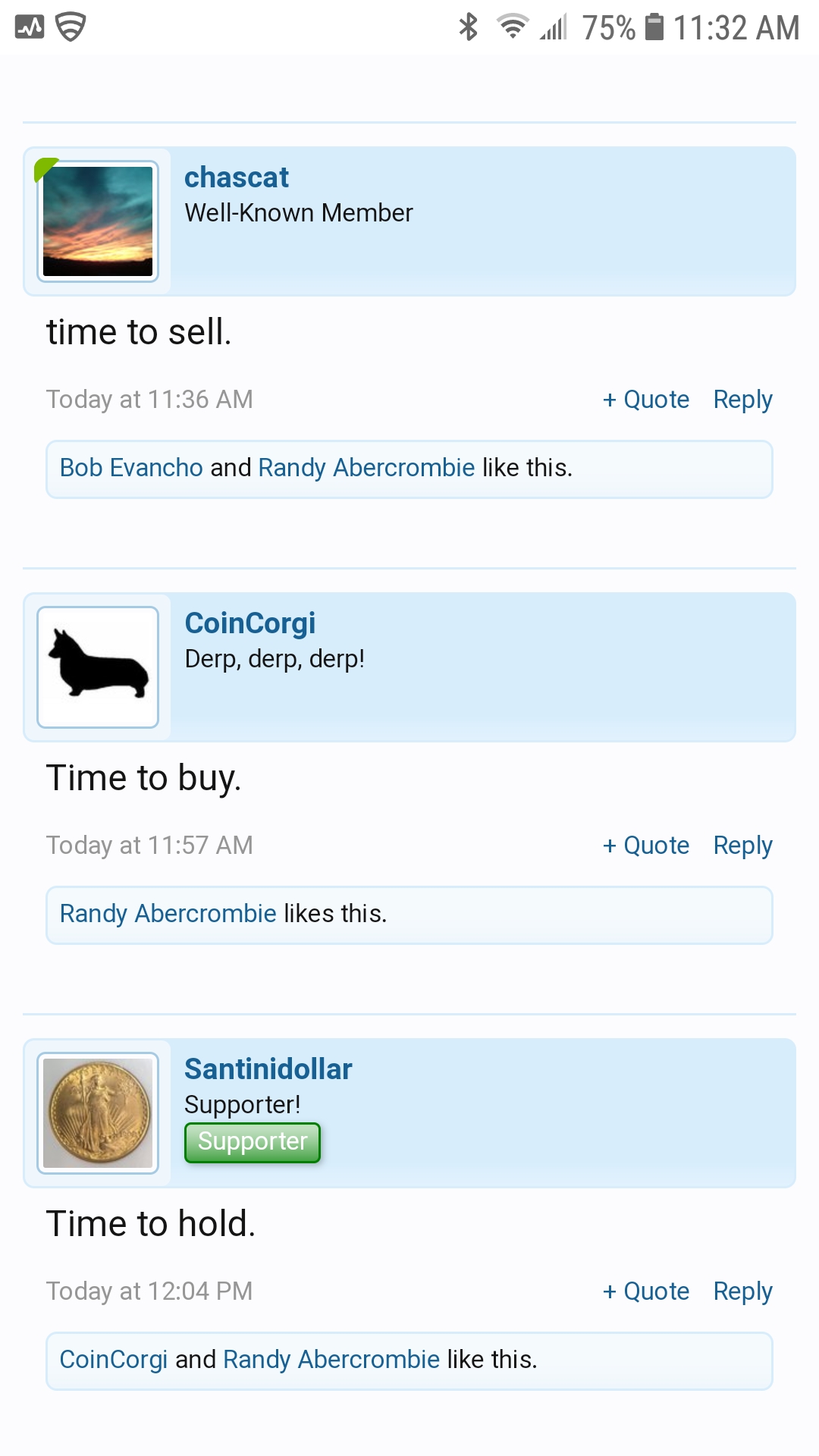
Task: Quote CoinCorgi's 'Time to buy' post
Action: (x=645, y=846)
